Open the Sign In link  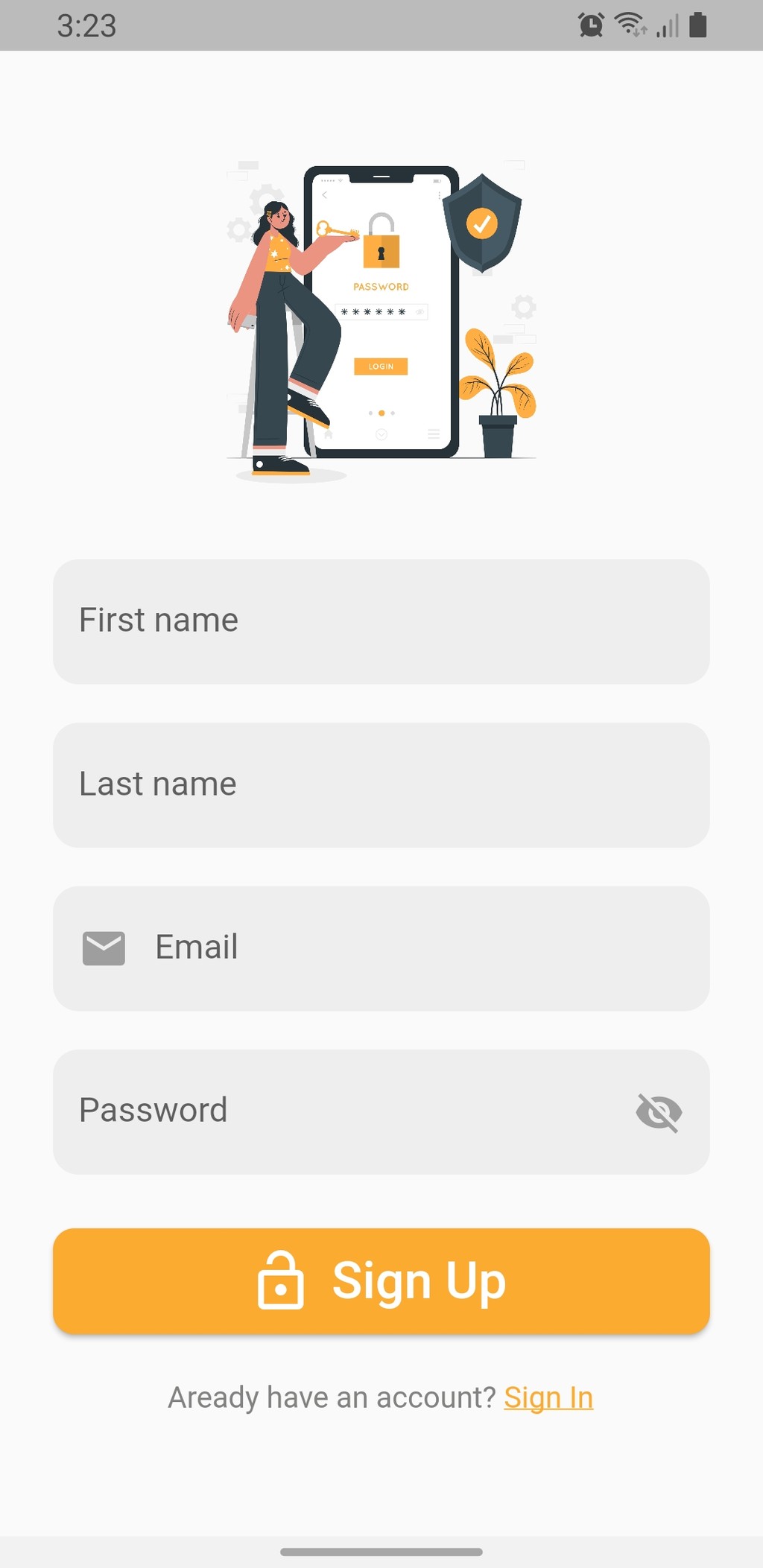point(548,1397)
